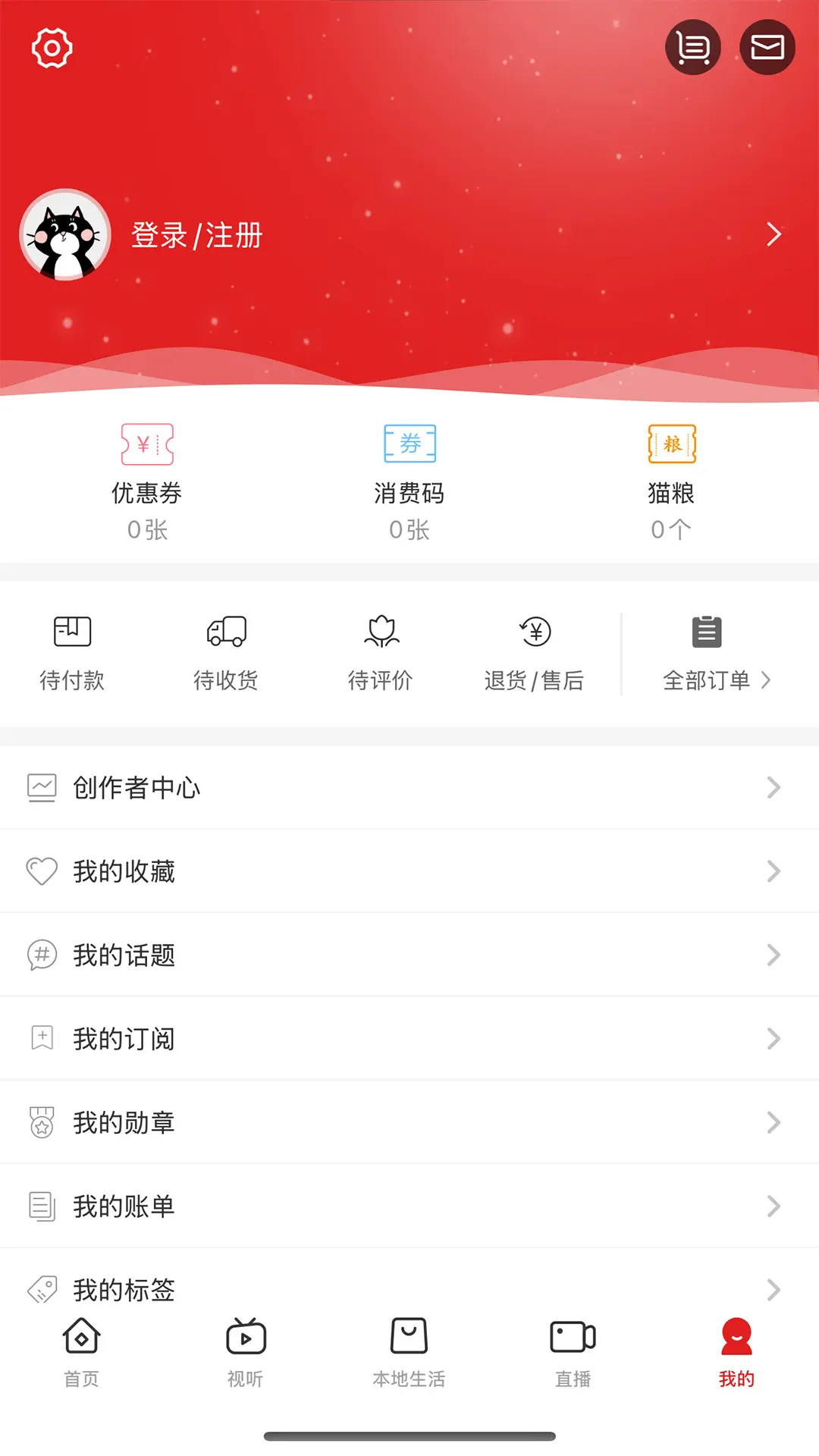The height and width of the screenshot is (1456, 819).
Task: Tap the cat avatar profile thumbnail
Action: point(64,234)
